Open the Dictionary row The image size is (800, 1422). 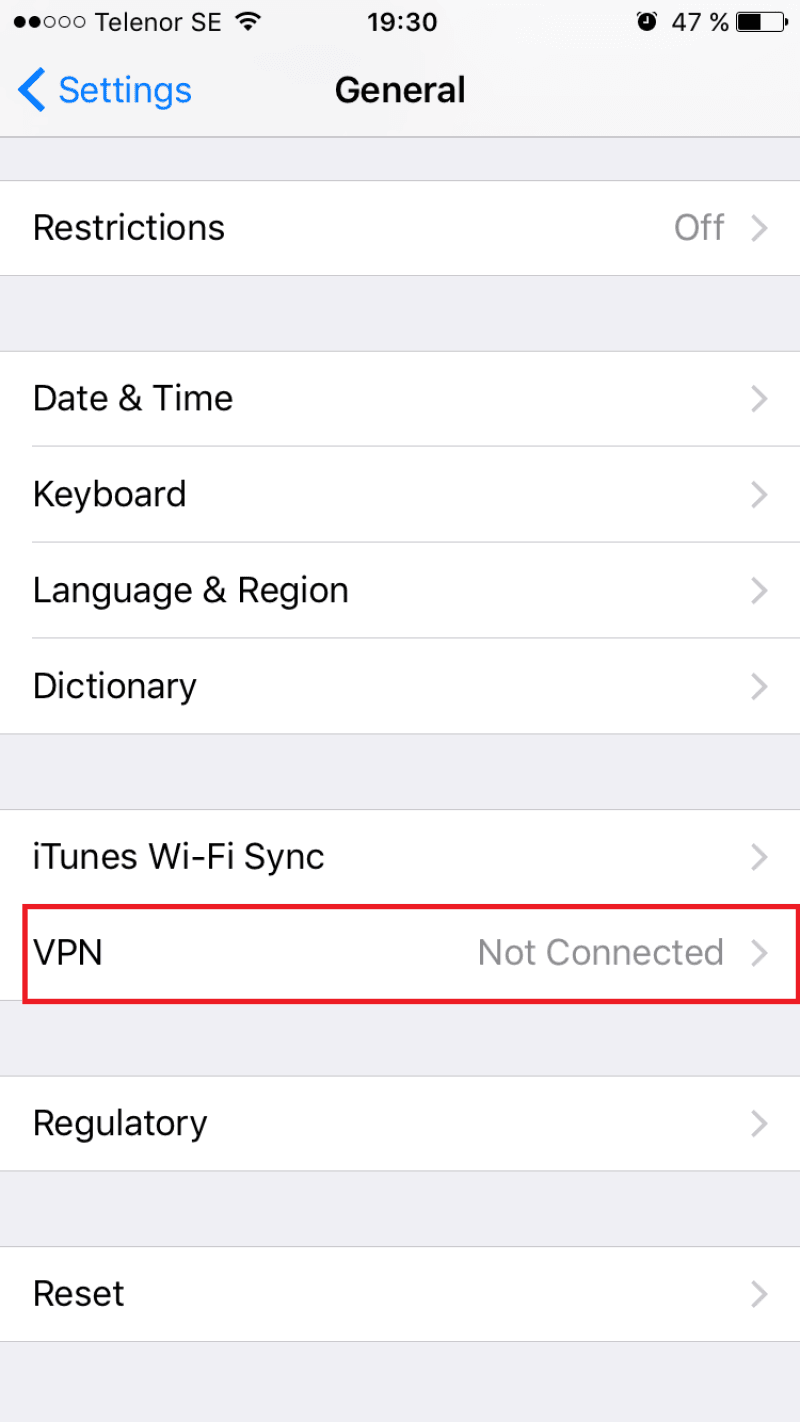point(400,687)
